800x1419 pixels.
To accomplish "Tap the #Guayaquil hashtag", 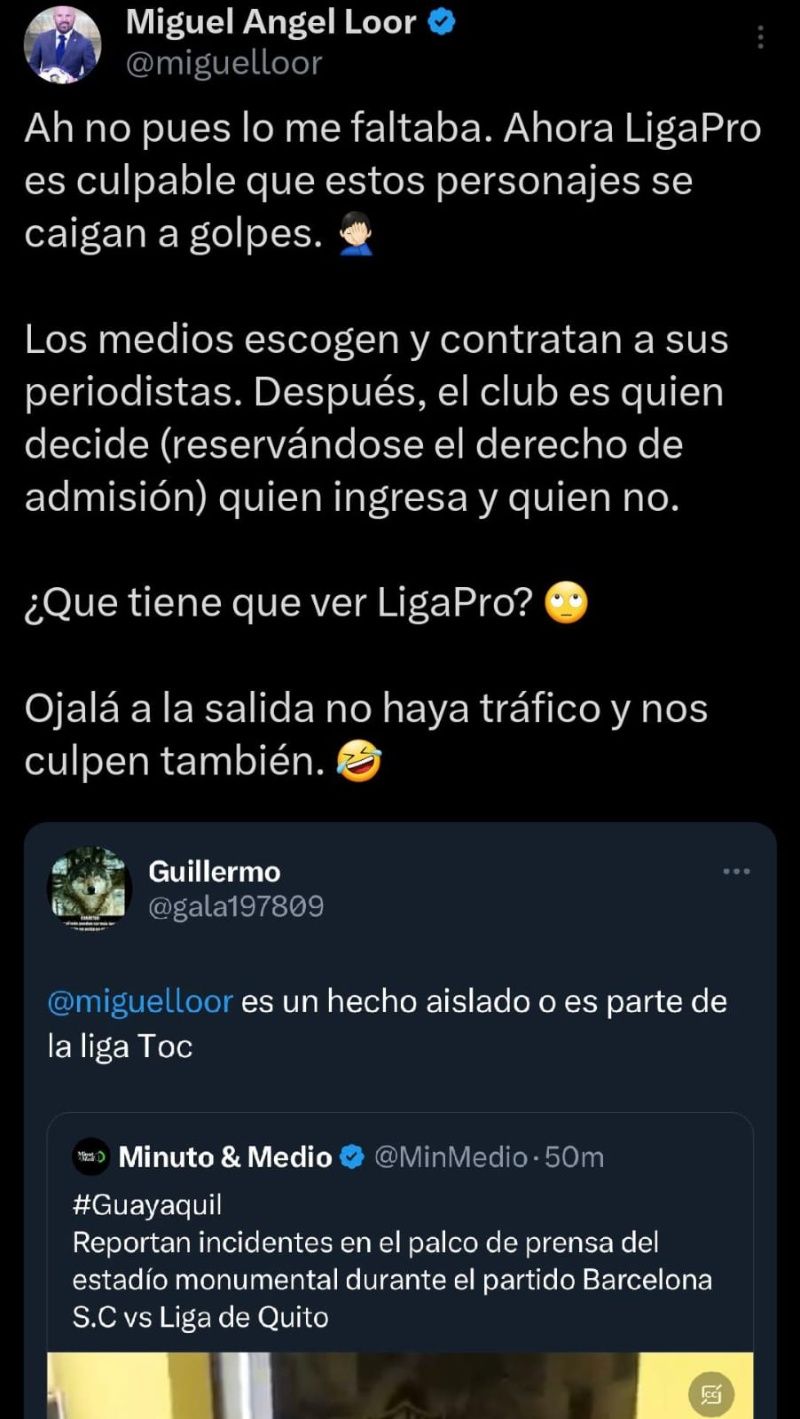I will click(147, 1203).
